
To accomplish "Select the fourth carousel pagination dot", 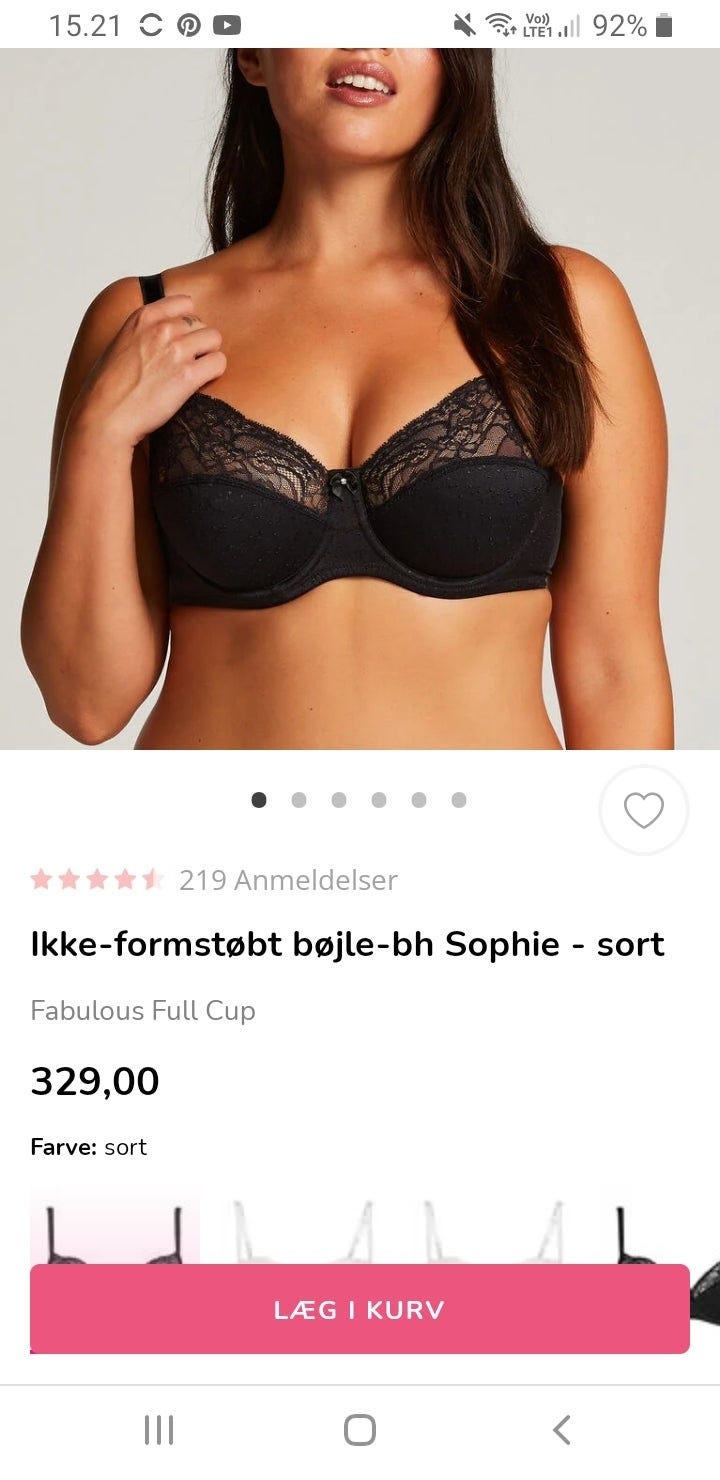I will point(379,800).
